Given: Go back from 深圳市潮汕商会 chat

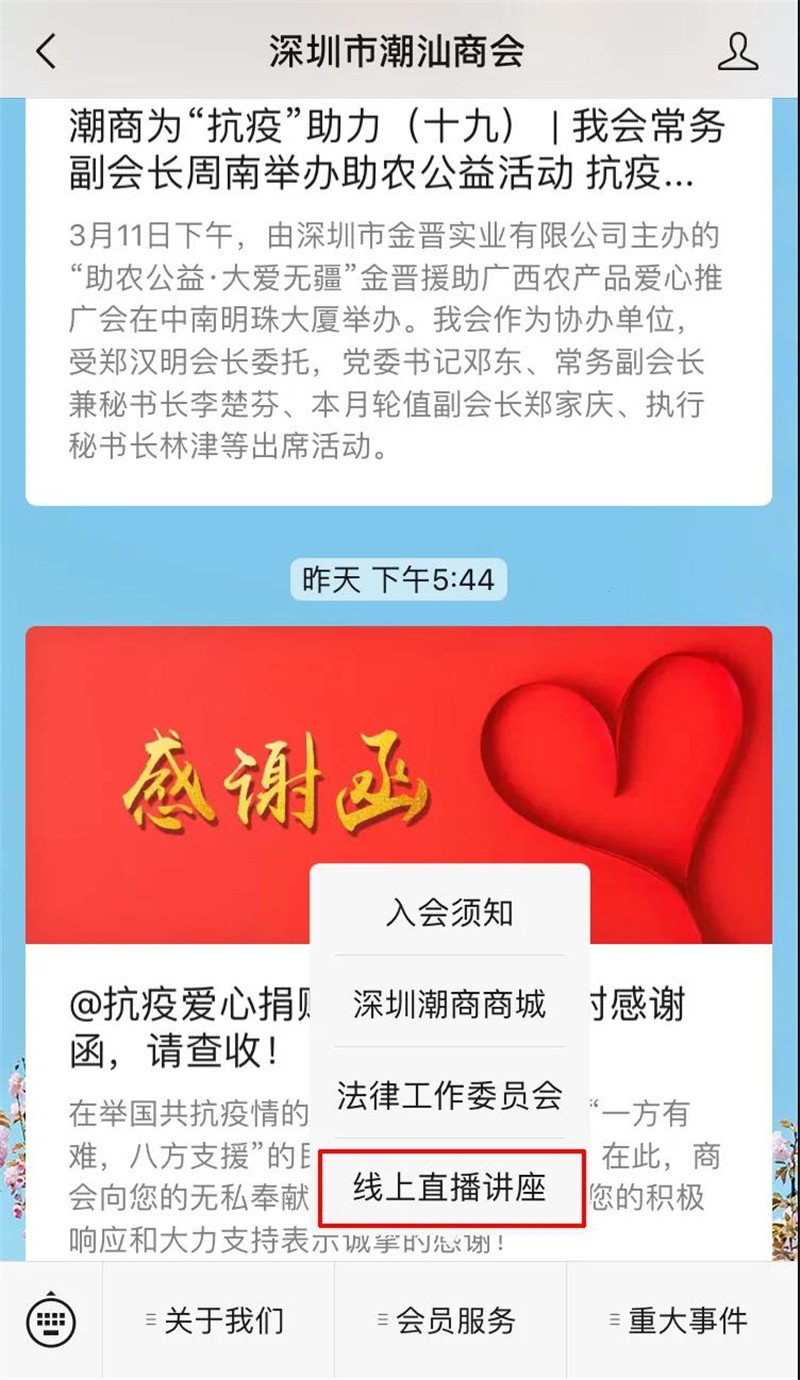Looking at the screenshot, I should 46,51.
